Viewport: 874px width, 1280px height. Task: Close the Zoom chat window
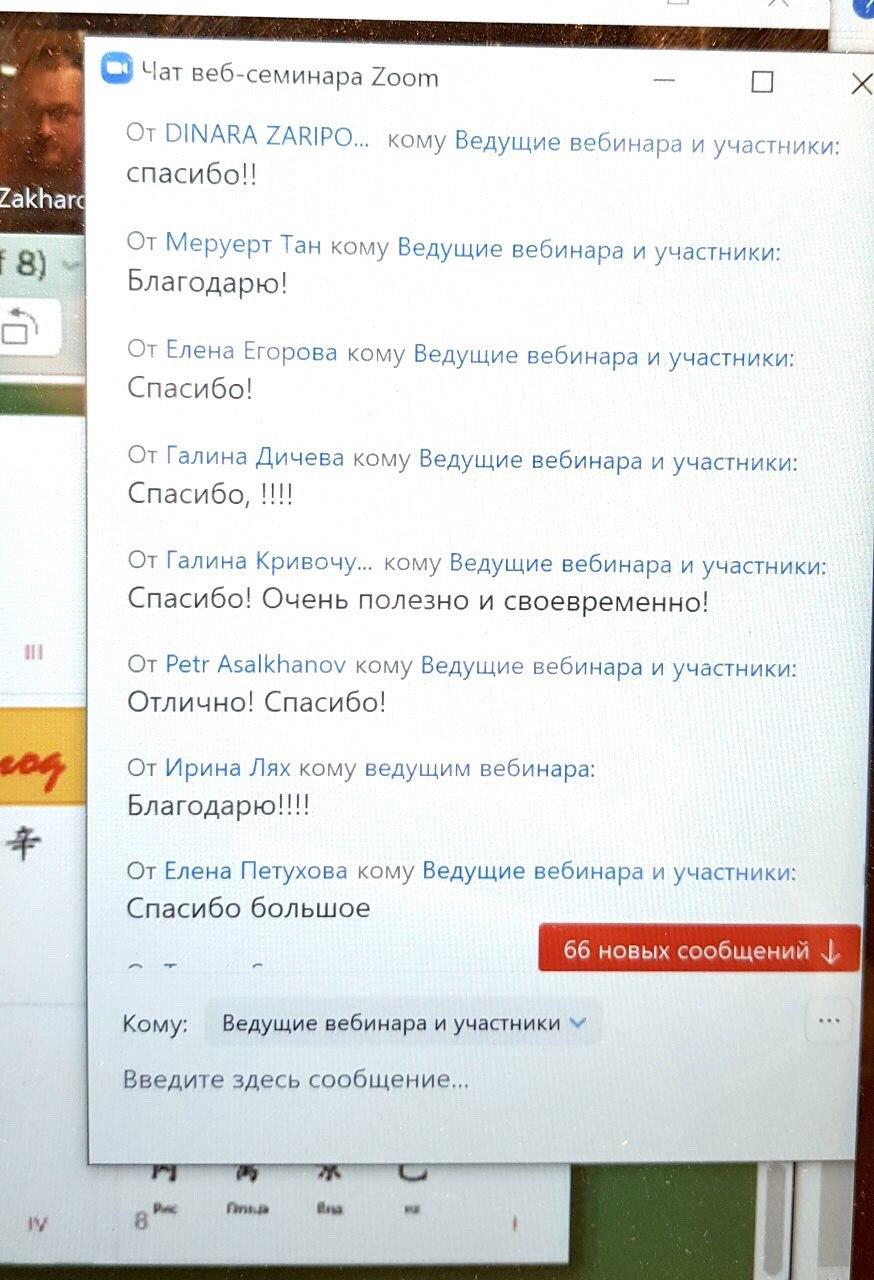pos(860,84)
